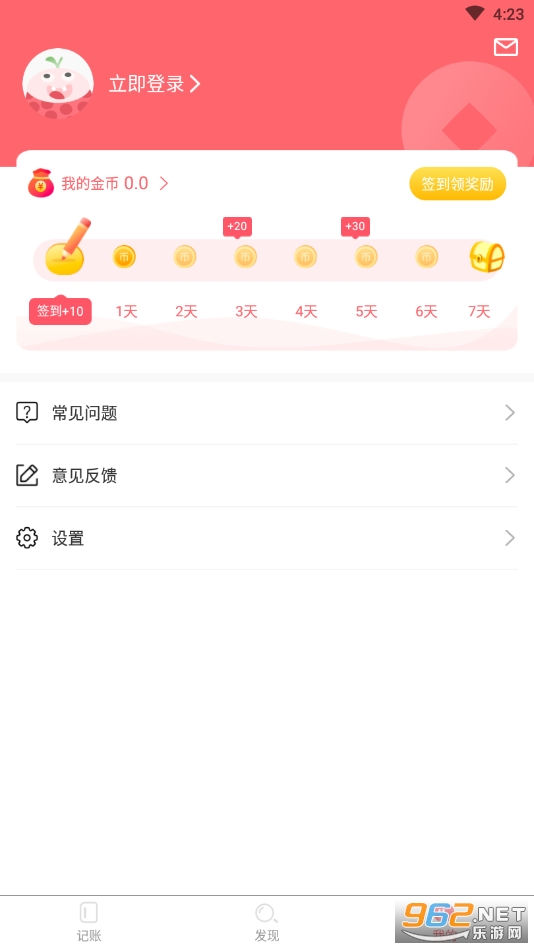Tap the profile avatar
Viewport: 534px width, 949px height.
tap(58, 84)
